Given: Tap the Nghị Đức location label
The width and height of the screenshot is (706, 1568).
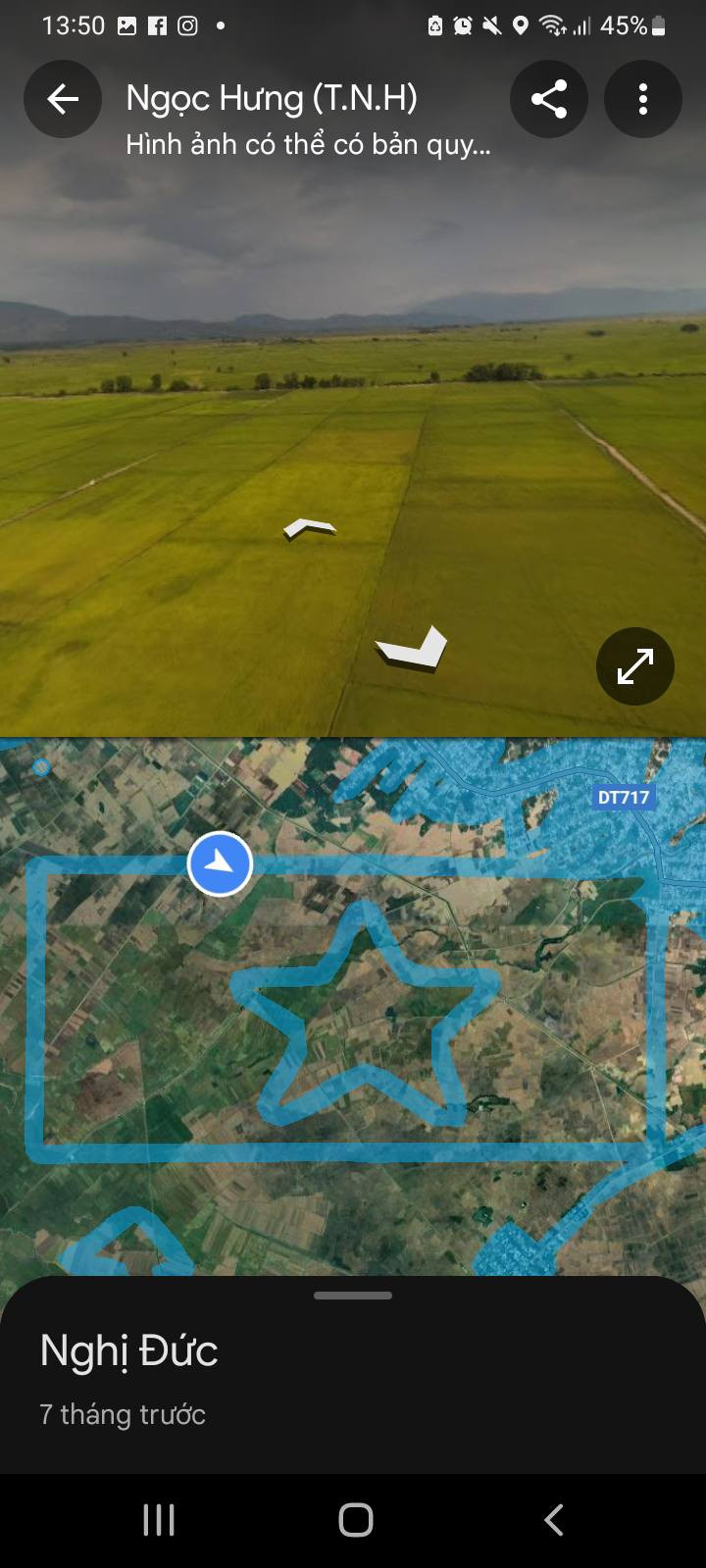Looking at the screenshot, I should [127, 1349].
